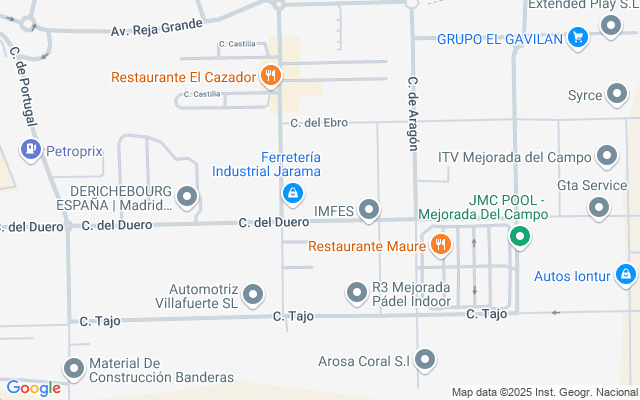Select the Autos Iontur marker
The height and width of the screenshot is (400, 640).
[x=625, y=273]
